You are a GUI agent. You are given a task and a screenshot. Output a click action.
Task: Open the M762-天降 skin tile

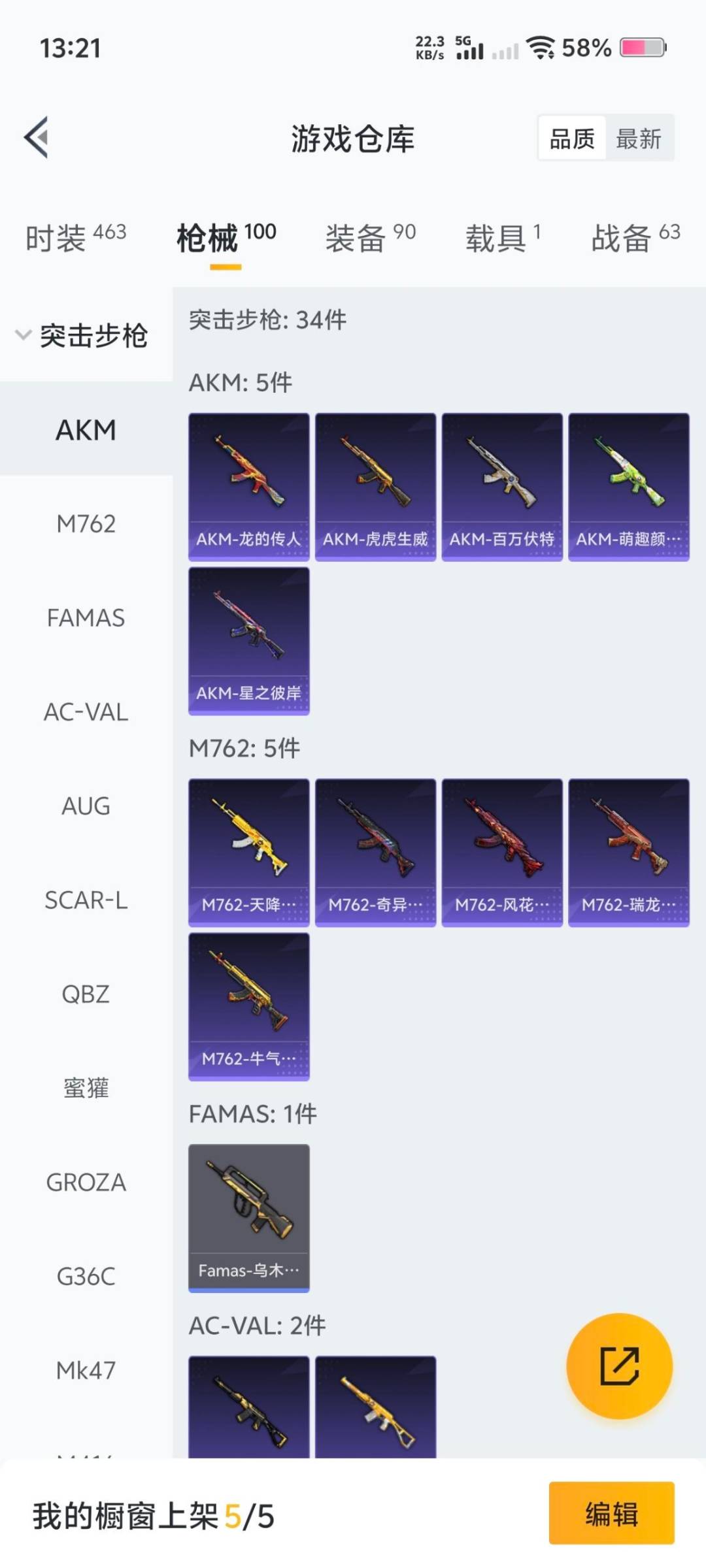click(248, 852)
